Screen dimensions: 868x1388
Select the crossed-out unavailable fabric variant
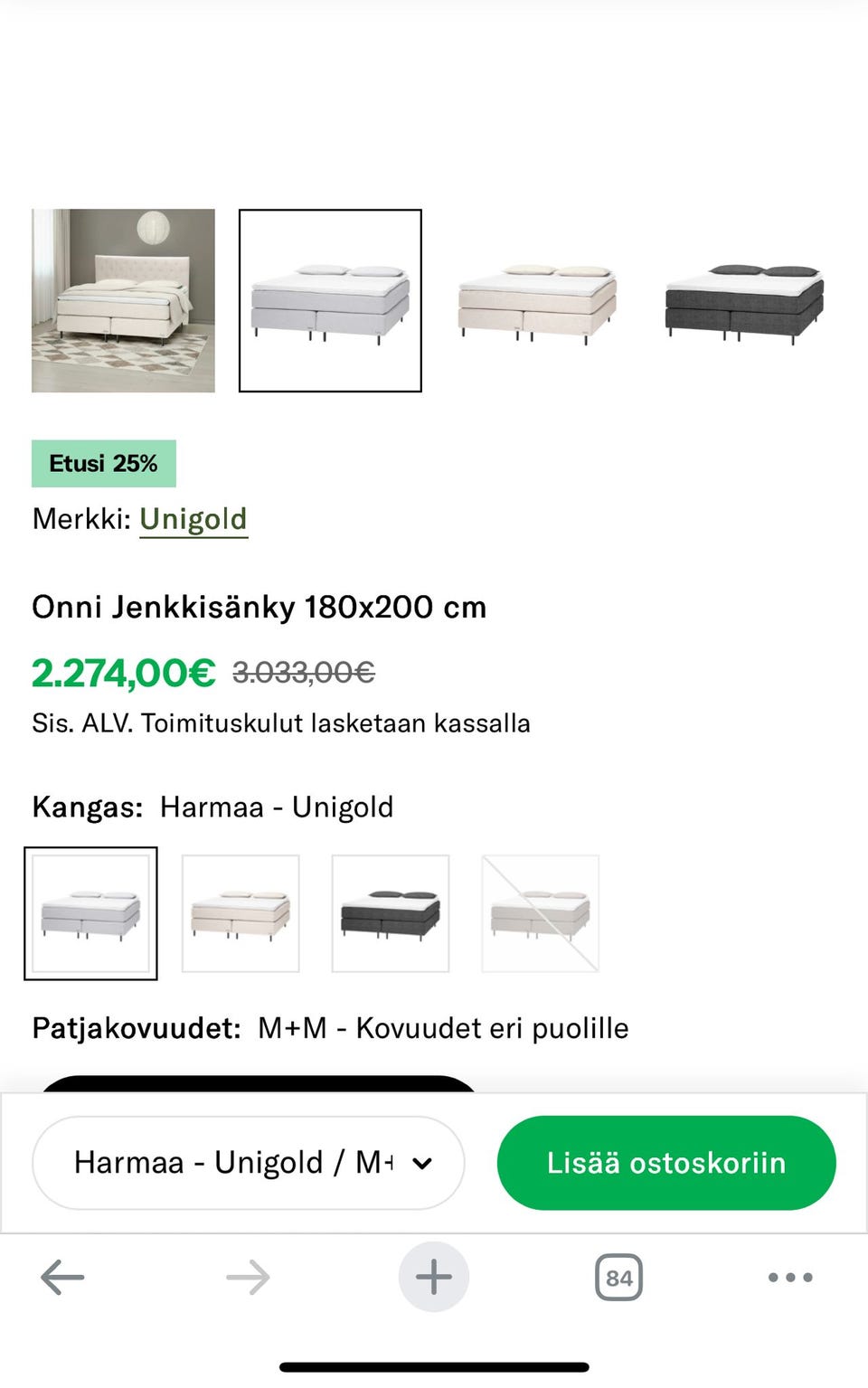click(539, 913)
